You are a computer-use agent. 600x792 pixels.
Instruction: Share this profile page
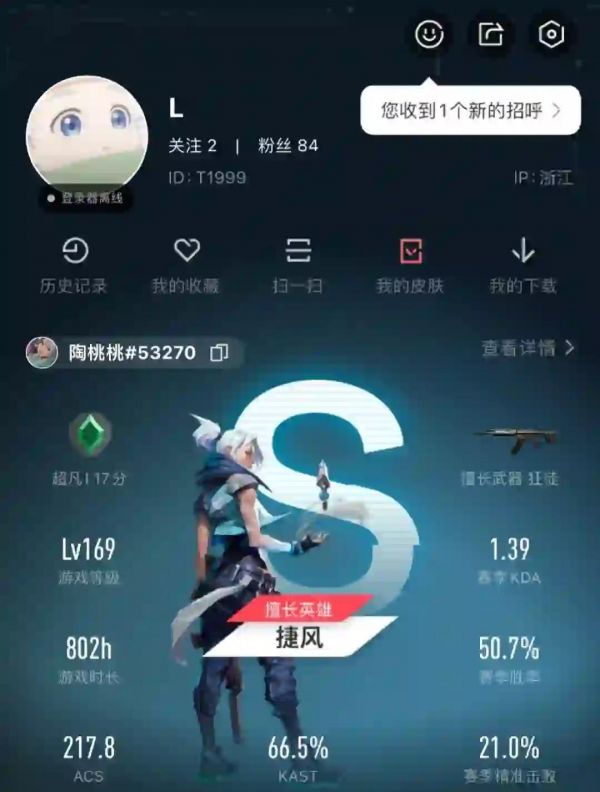pyautogui.click(x=490, y=35)
